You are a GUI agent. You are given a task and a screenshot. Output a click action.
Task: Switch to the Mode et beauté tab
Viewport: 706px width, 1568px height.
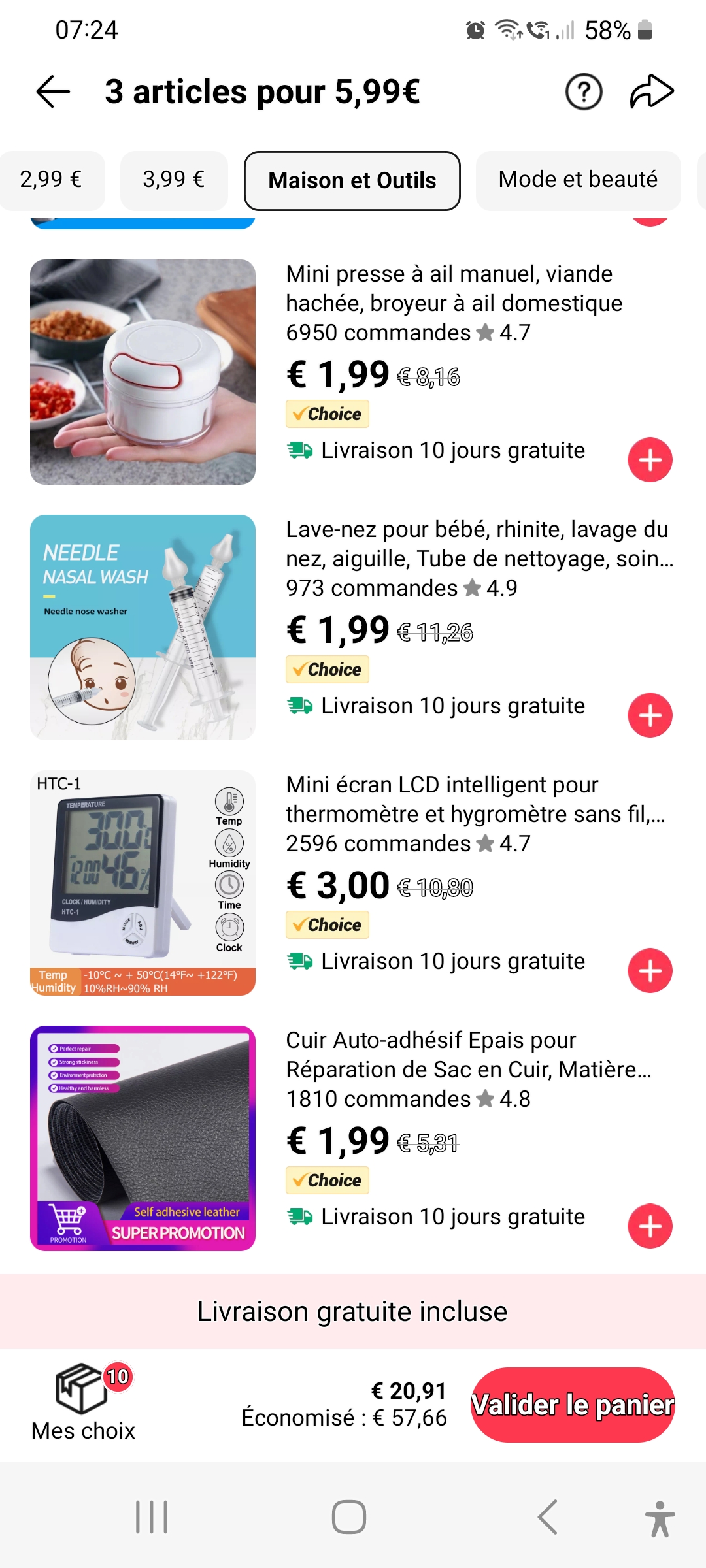pos(578,180)
